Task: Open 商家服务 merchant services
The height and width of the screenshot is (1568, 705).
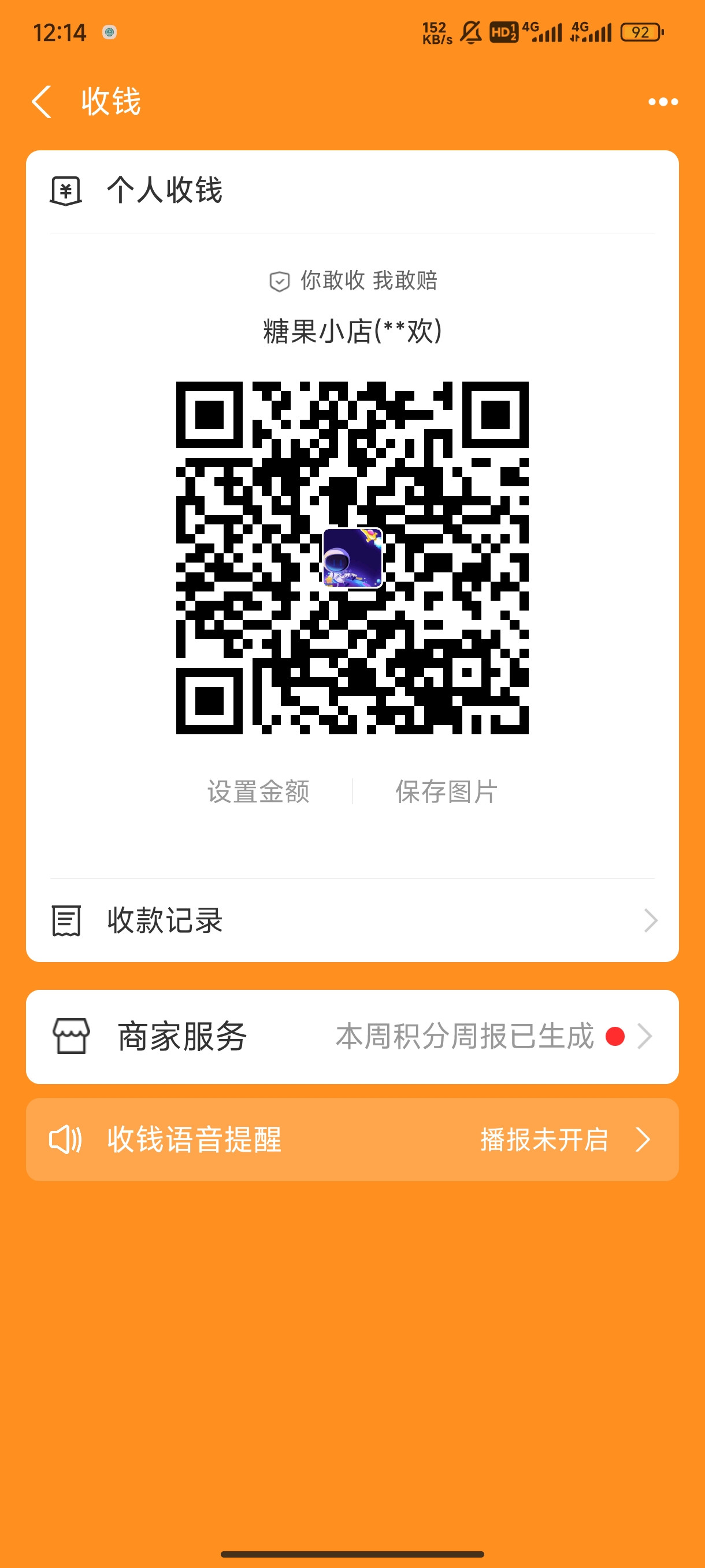Action: 352,1036
